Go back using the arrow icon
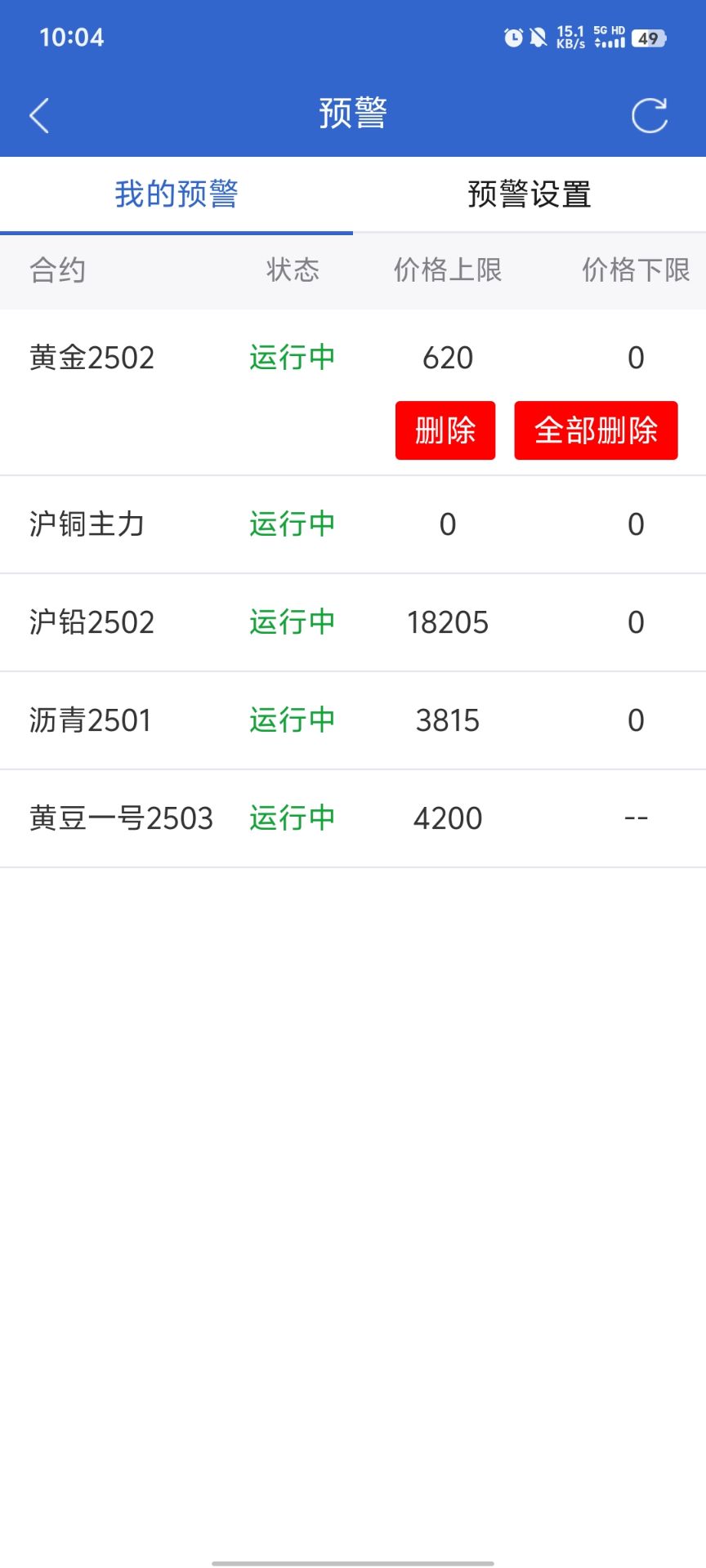 click(x=39, y=115)
